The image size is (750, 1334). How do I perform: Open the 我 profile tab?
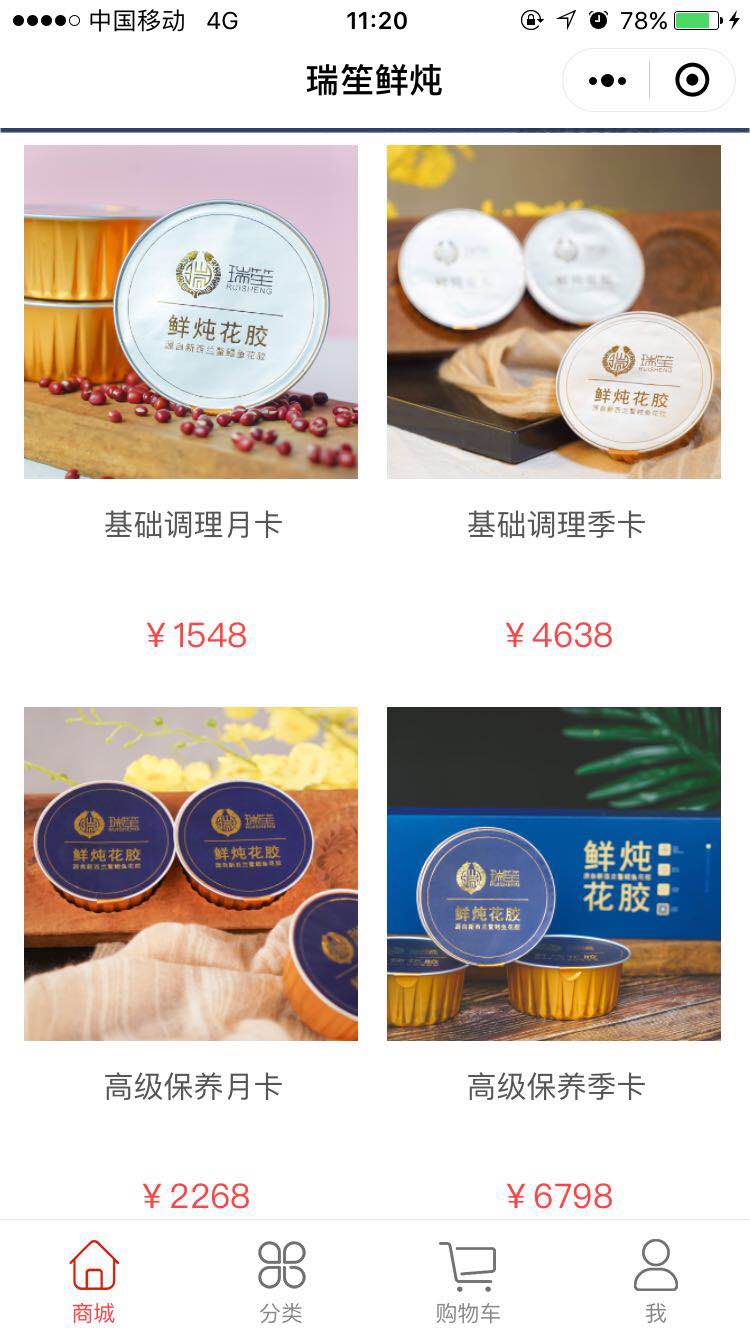pyautogui.click(x=656, y=1280)
